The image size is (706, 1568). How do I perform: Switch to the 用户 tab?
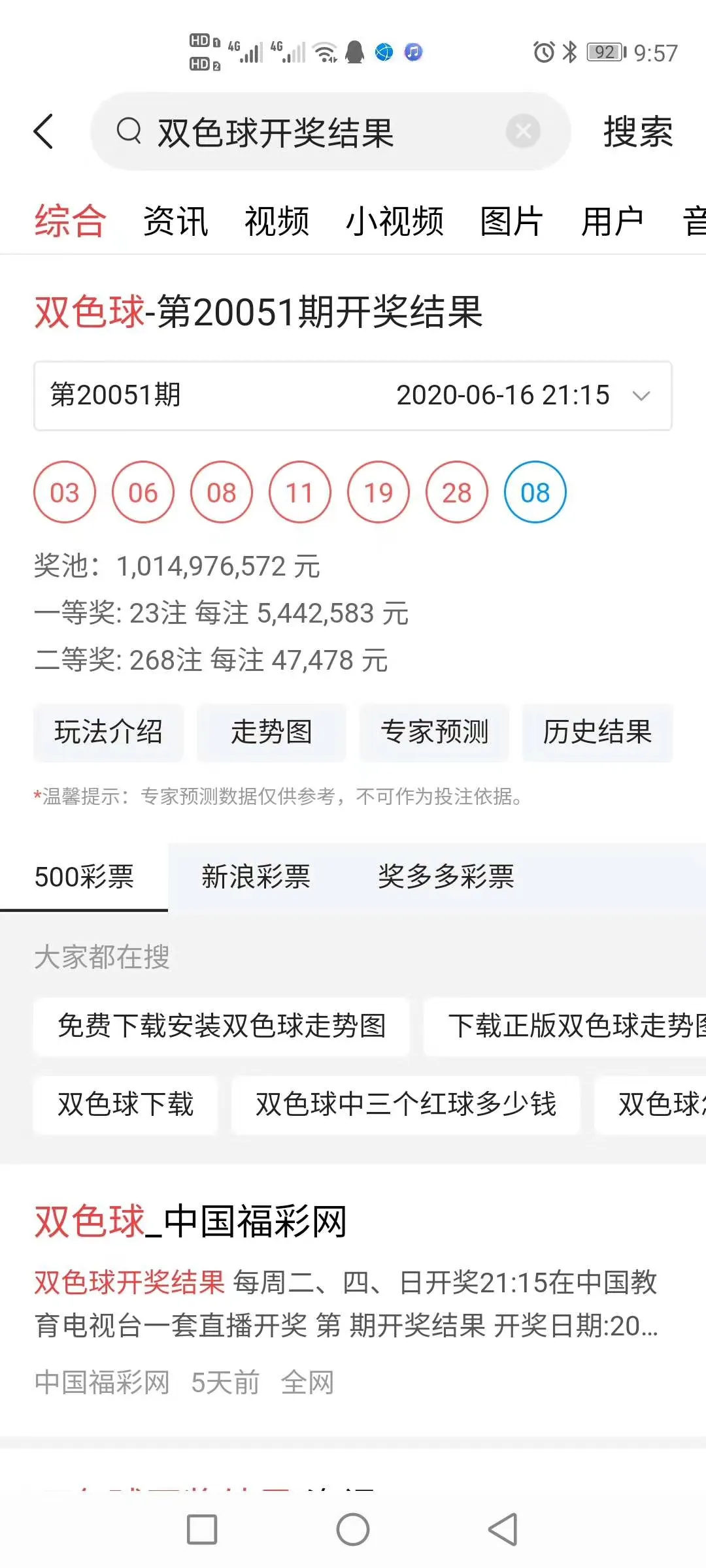613,221
